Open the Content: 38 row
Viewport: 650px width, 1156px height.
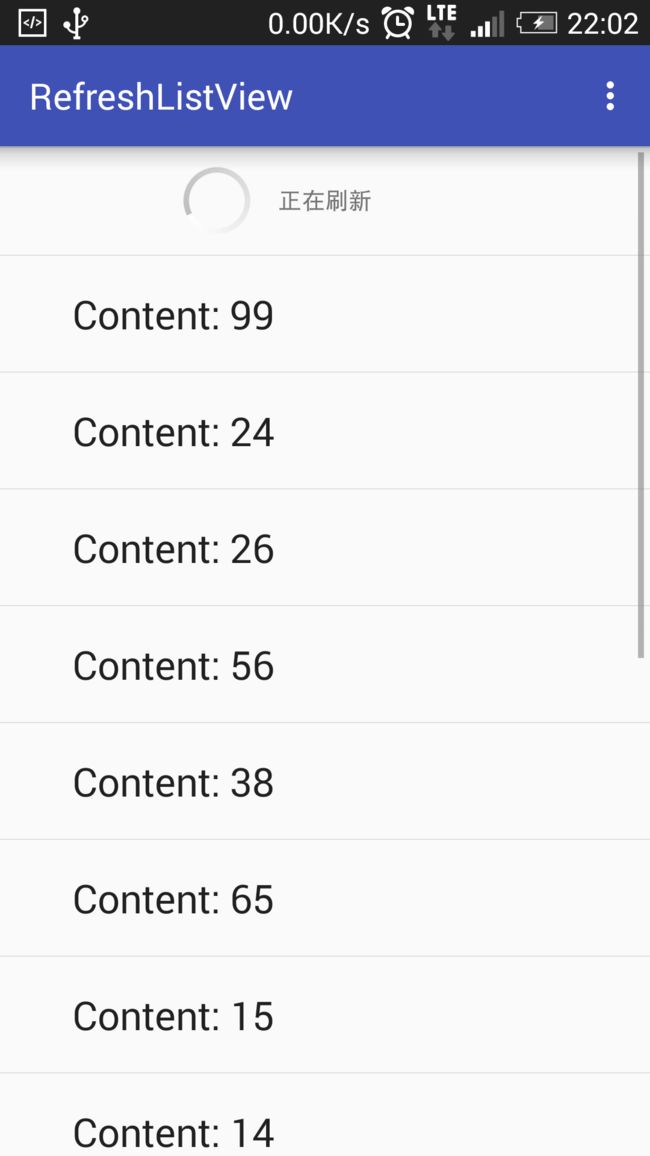pyautogui.click(x=325, y=781)
